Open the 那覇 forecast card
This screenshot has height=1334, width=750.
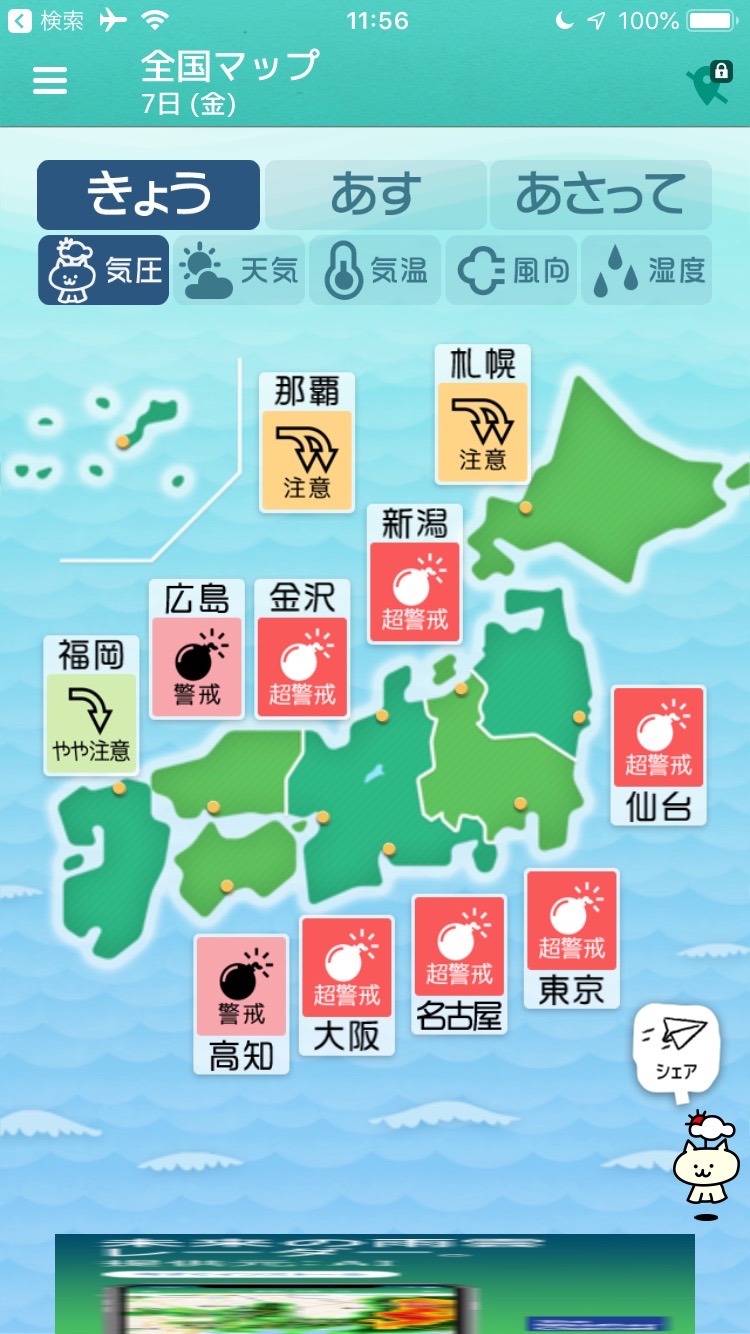click(x=307, y=443)
